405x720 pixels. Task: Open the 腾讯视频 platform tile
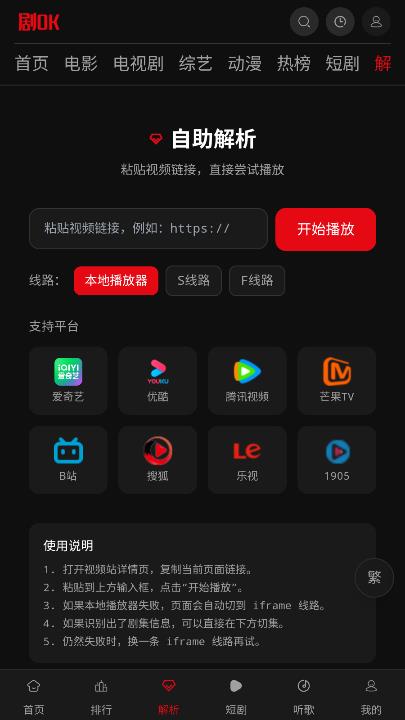tap(247, 381)
